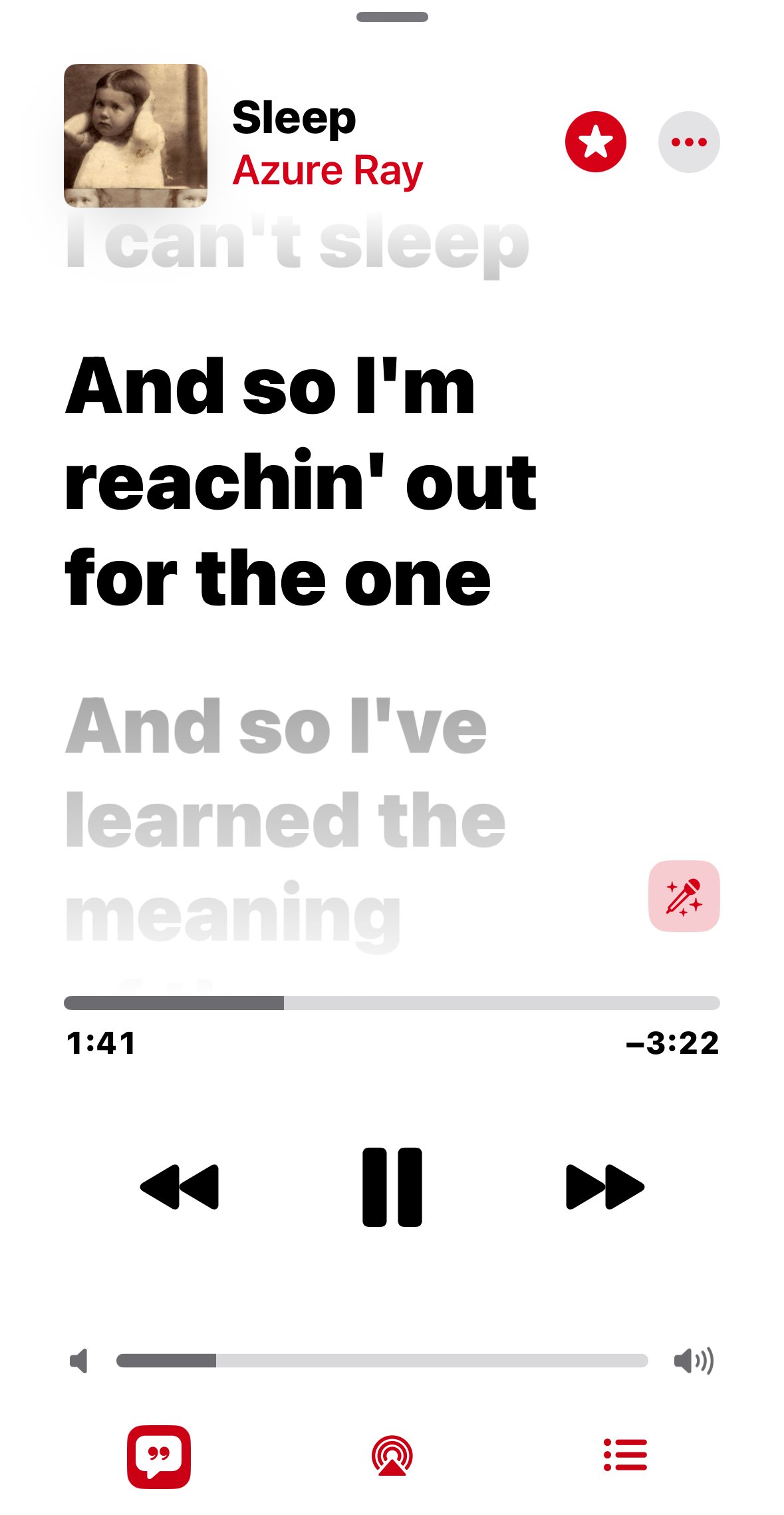784x1515 pixels.
Task: Skip to the next track
Action: tap(604, 1186)
